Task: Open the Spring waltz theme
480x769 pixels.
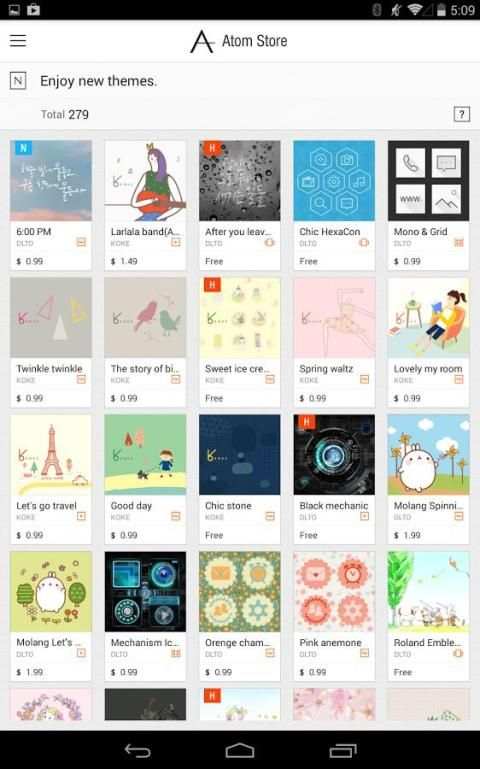Action: tap(334, 342)
